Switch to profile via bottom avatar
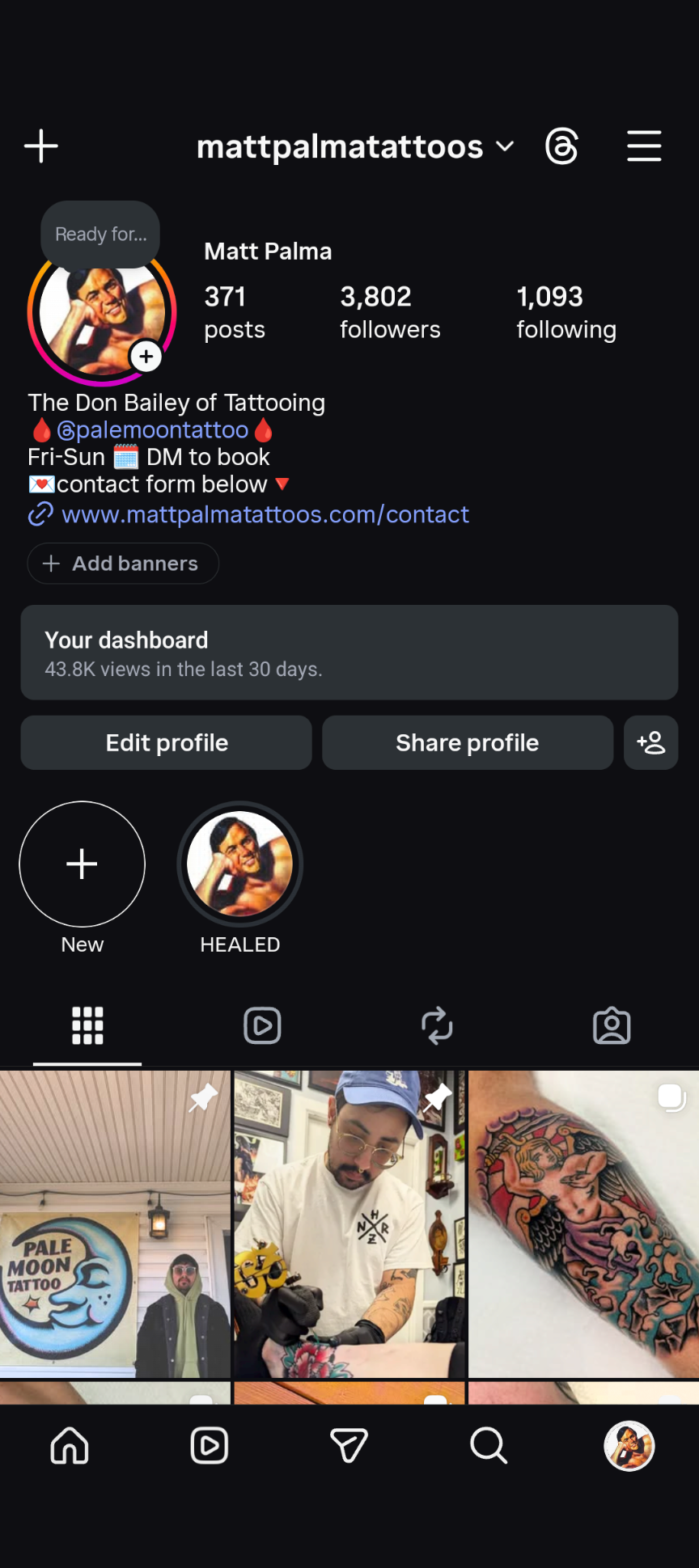Screen dimensions: 699x1568 [x=628, y=1446]
